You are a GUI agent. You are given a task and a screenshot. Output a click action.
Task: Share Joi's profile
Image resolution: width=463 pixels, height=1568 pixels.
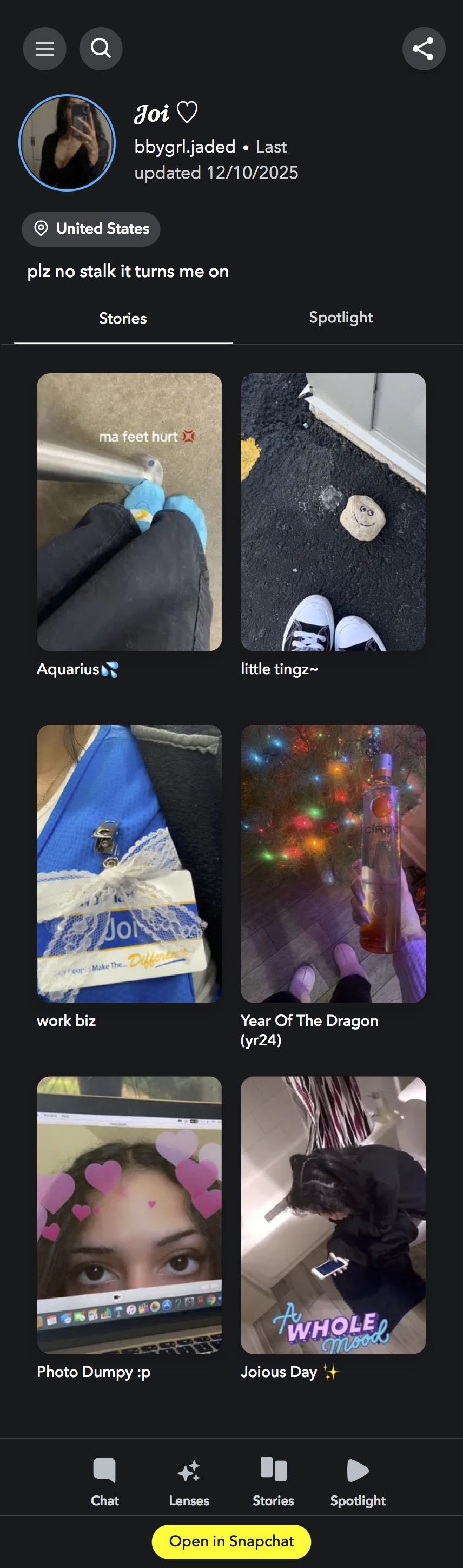coord(424,49)
